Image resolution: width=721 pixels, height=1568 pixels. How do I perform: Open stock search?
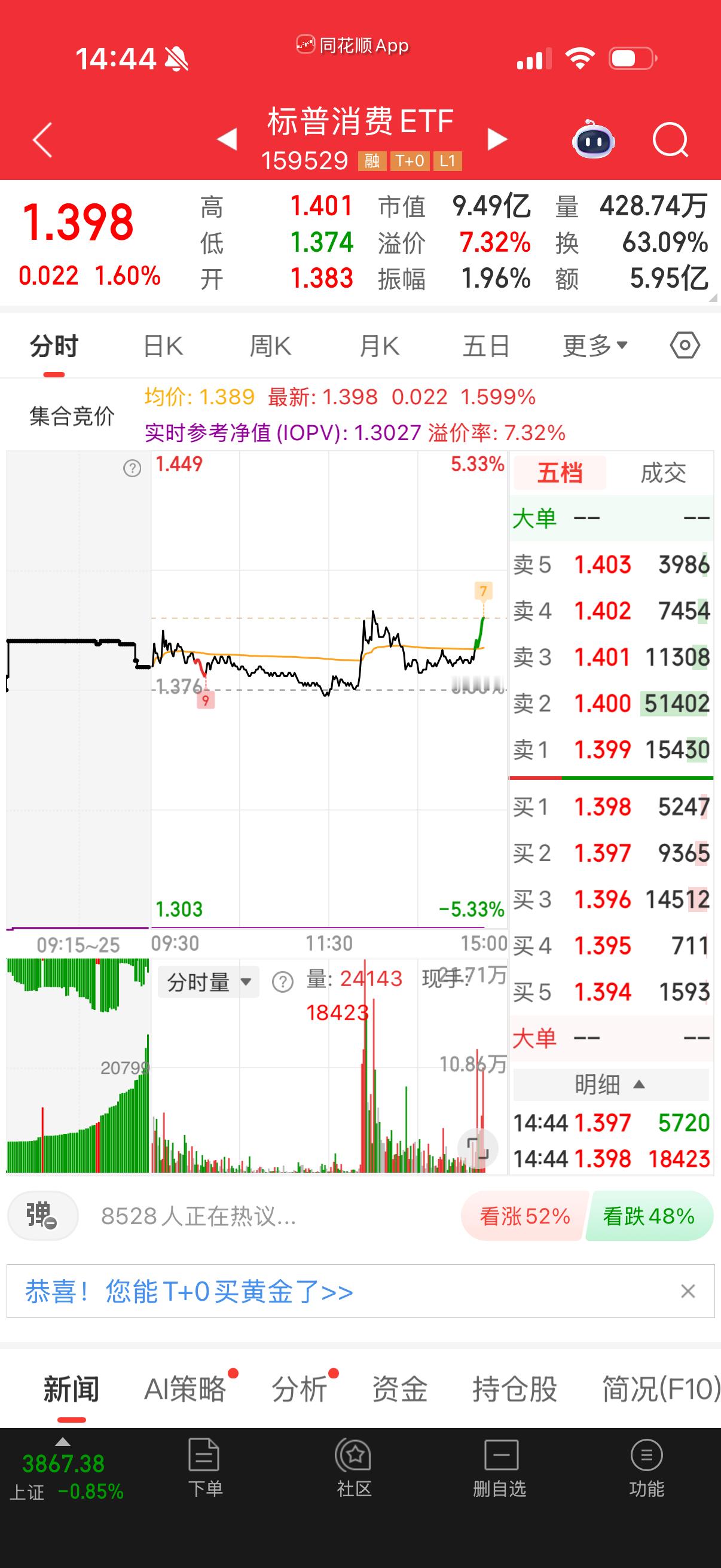coord(671,140)
